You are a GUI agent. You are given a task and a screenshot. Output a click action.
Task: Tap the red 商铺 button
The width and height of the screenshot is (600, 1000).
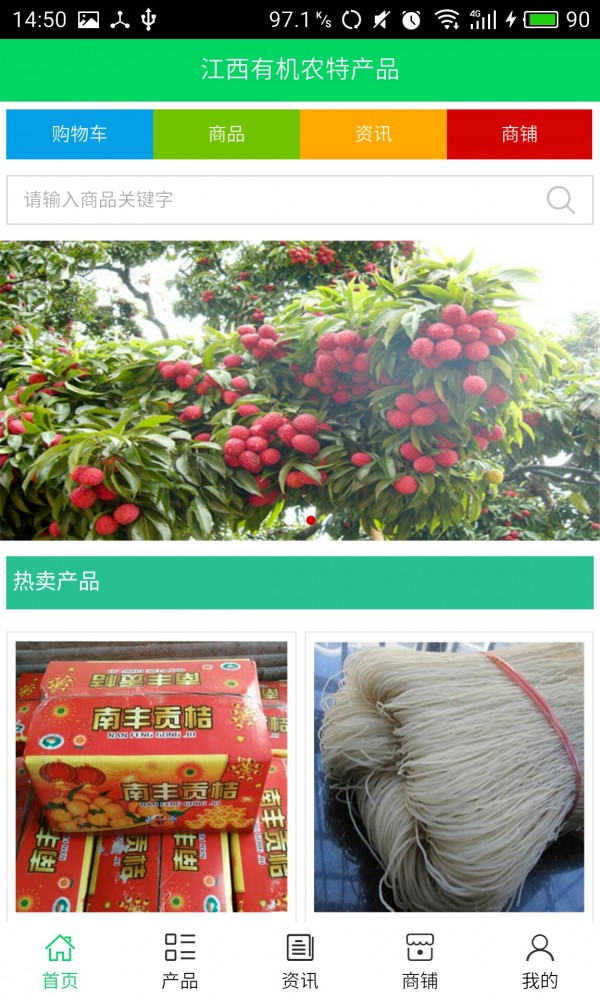519,134
